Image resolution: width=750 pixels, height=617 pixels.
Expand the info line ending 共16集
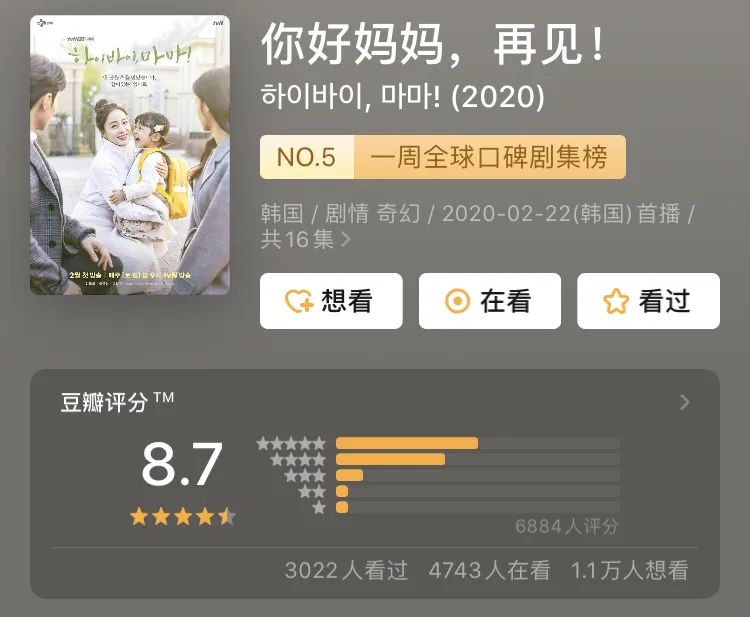[346, 240]
